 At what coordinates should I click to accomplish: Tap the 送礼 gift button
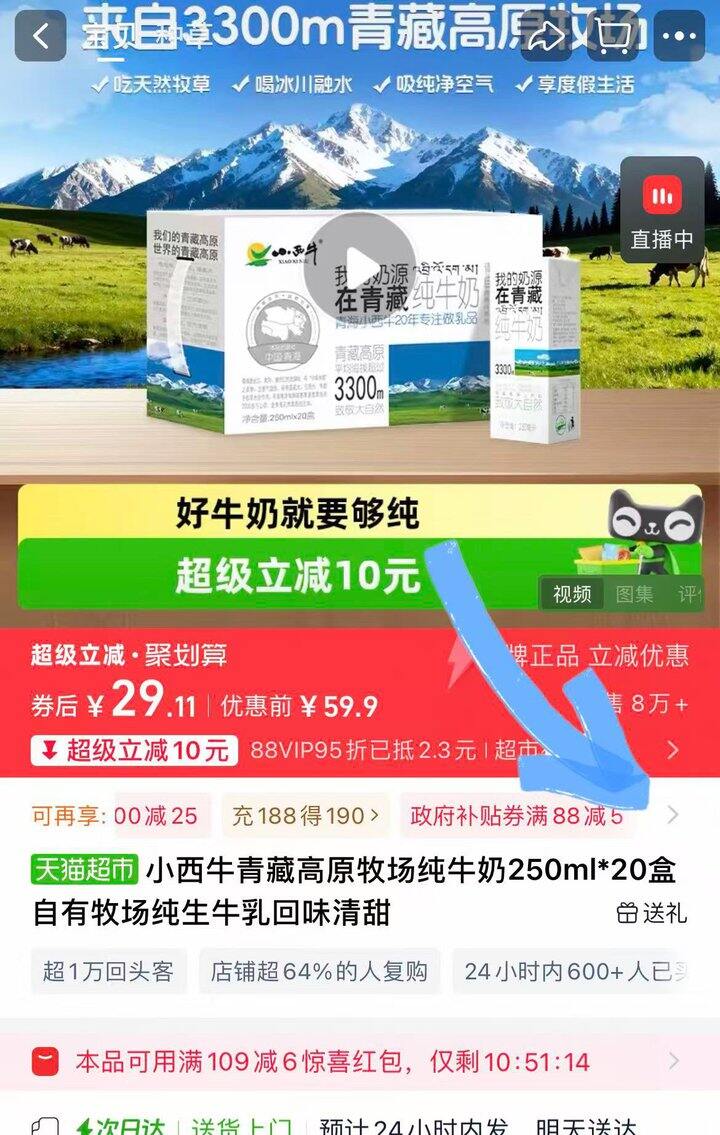pyautogui.click(x=651, y=913)
